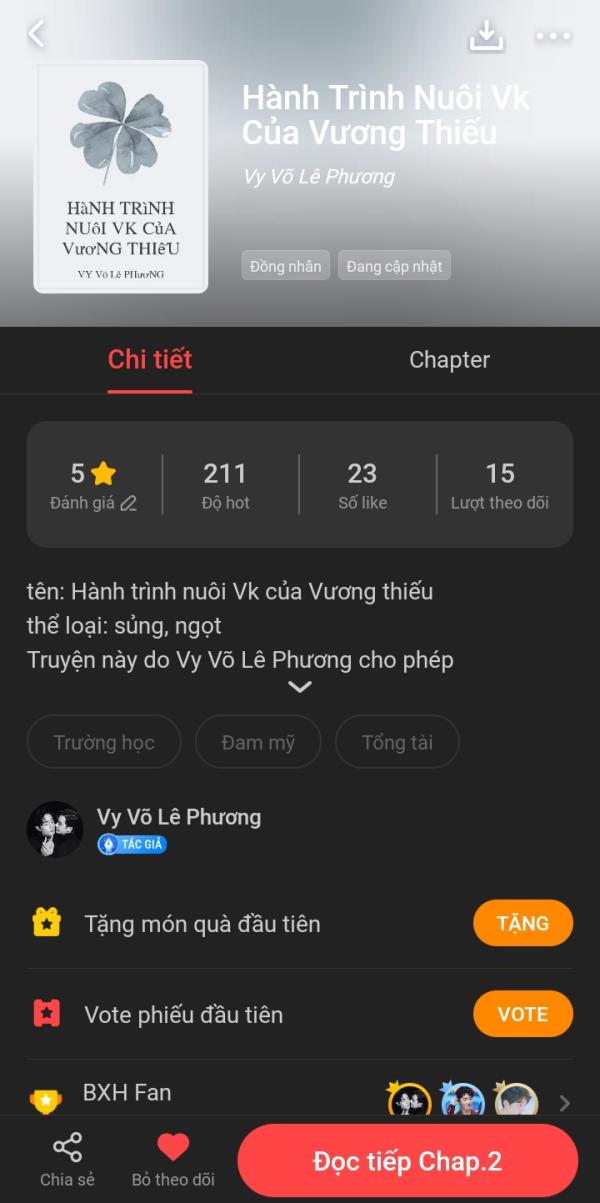Go back using the top-left arrow

point(36,34)
